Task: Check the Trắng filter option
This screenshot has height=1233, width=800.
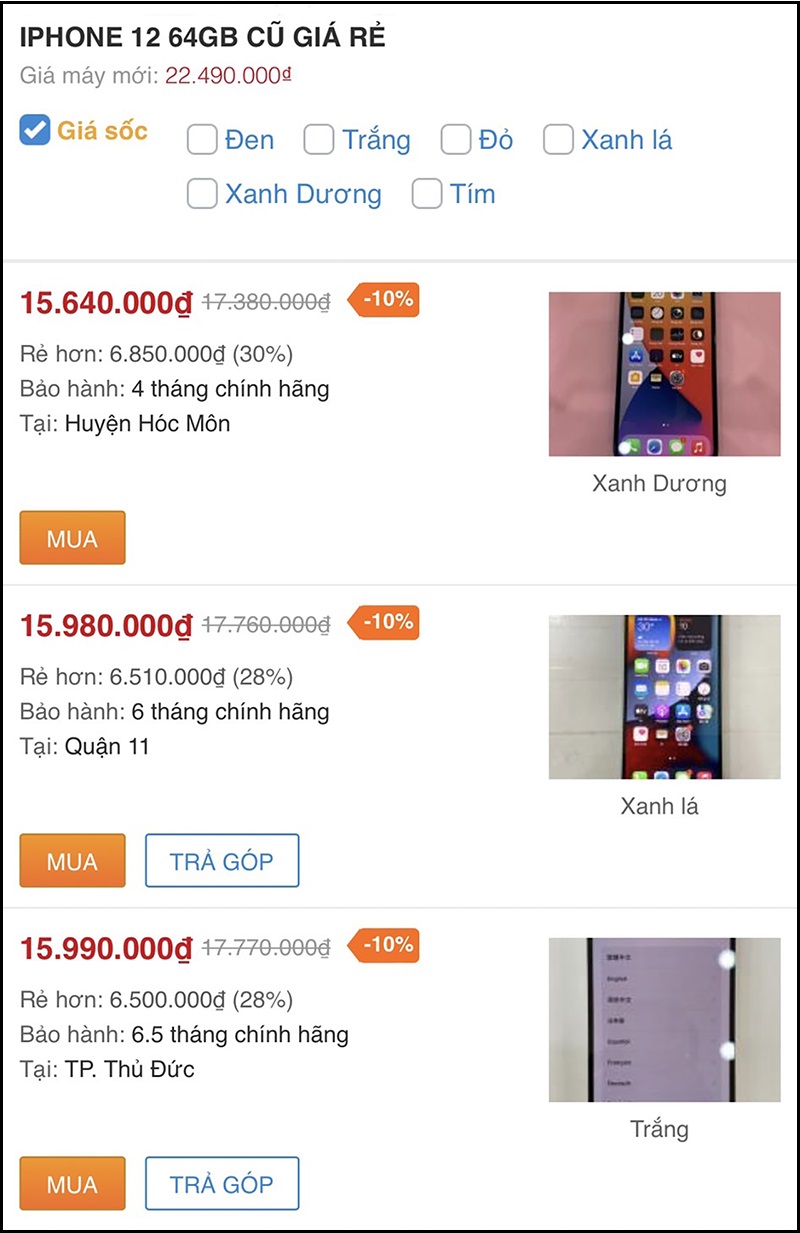Action: click(319, 140)
